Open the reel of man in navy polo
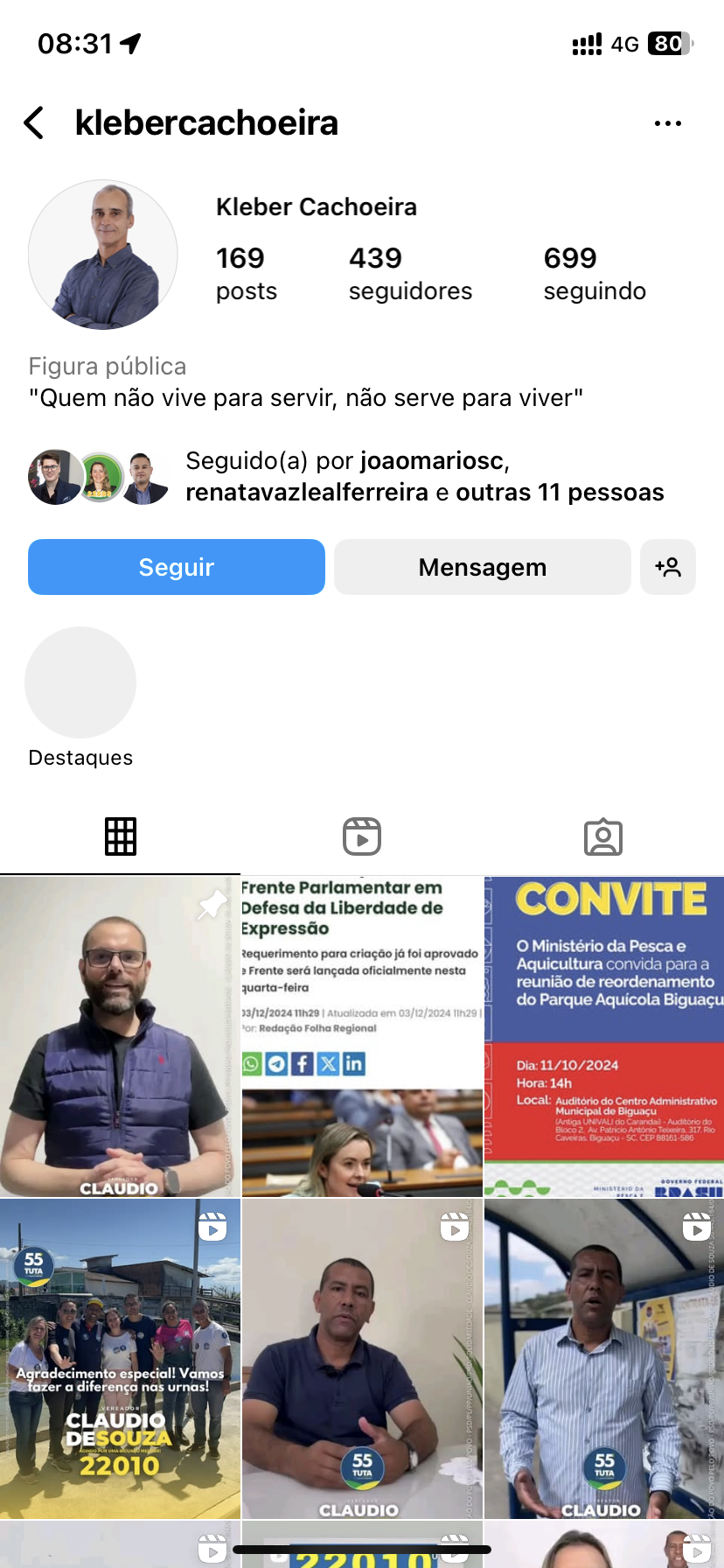Screen dimensions: 724x1568 (362, 1359)
